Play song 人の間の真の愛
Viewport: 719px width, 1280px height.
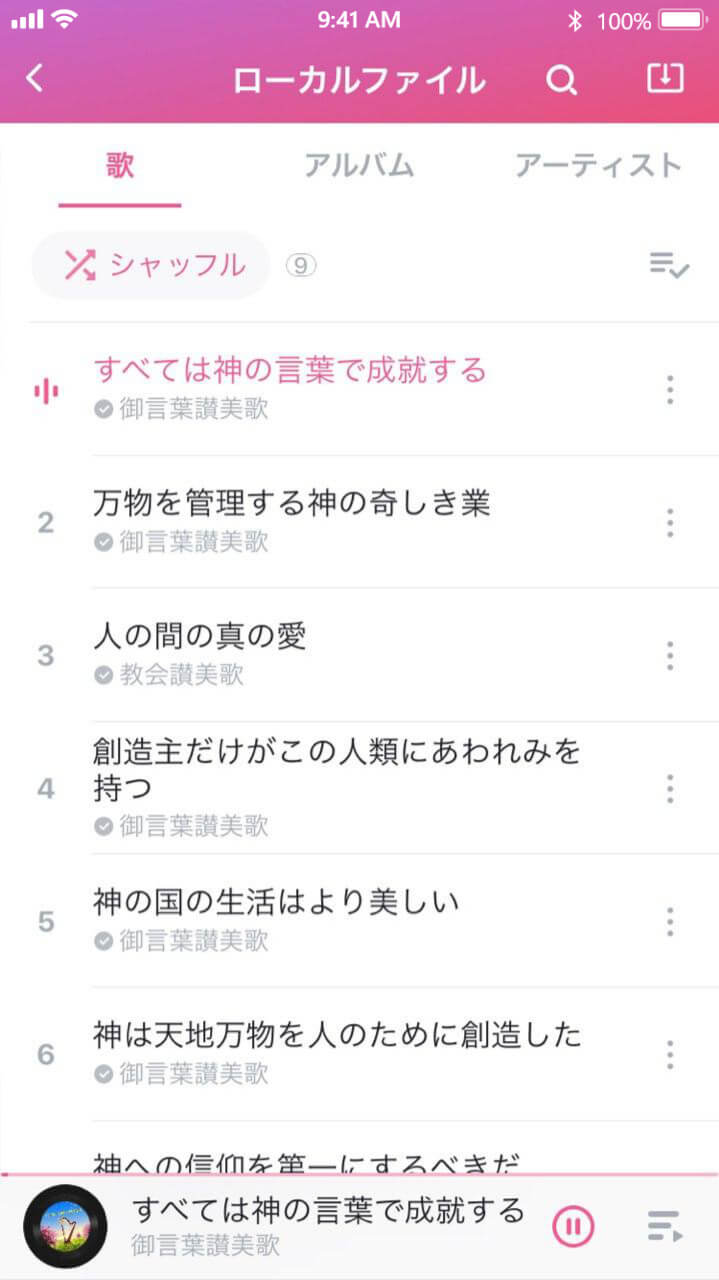coord(200,636)
